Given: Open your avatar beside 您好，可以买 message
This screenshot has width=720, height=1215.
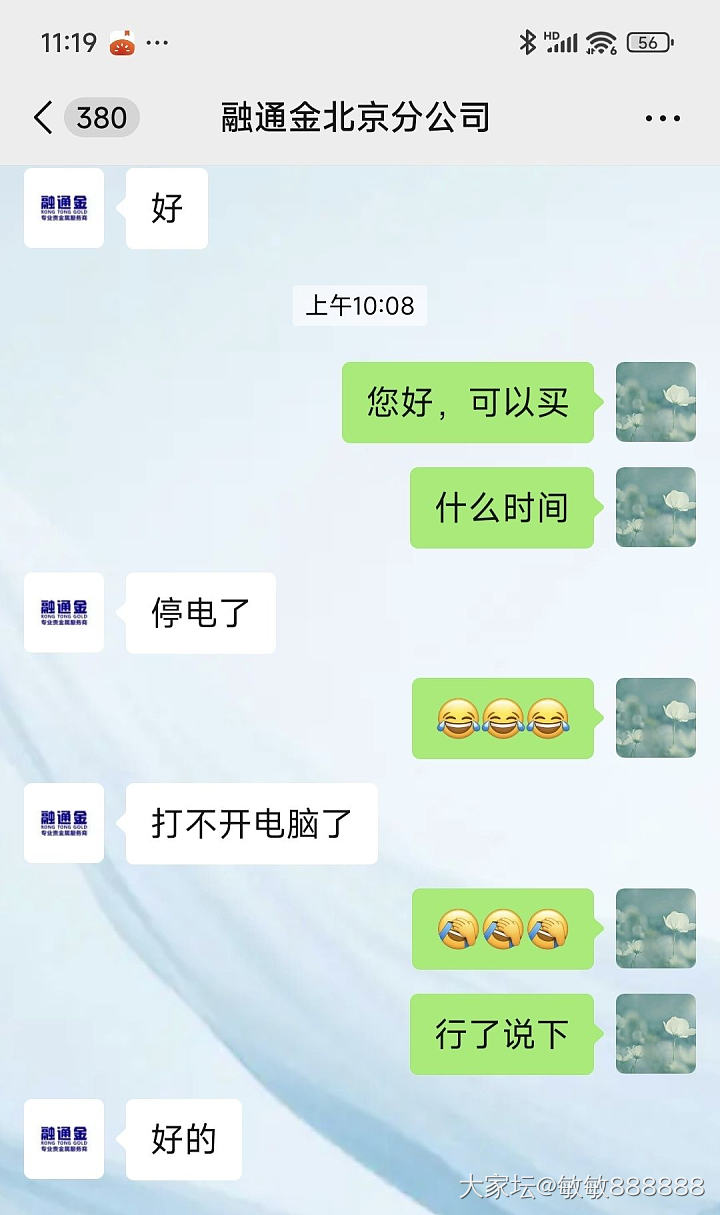Looking at the screenshot, I should 655,402.
